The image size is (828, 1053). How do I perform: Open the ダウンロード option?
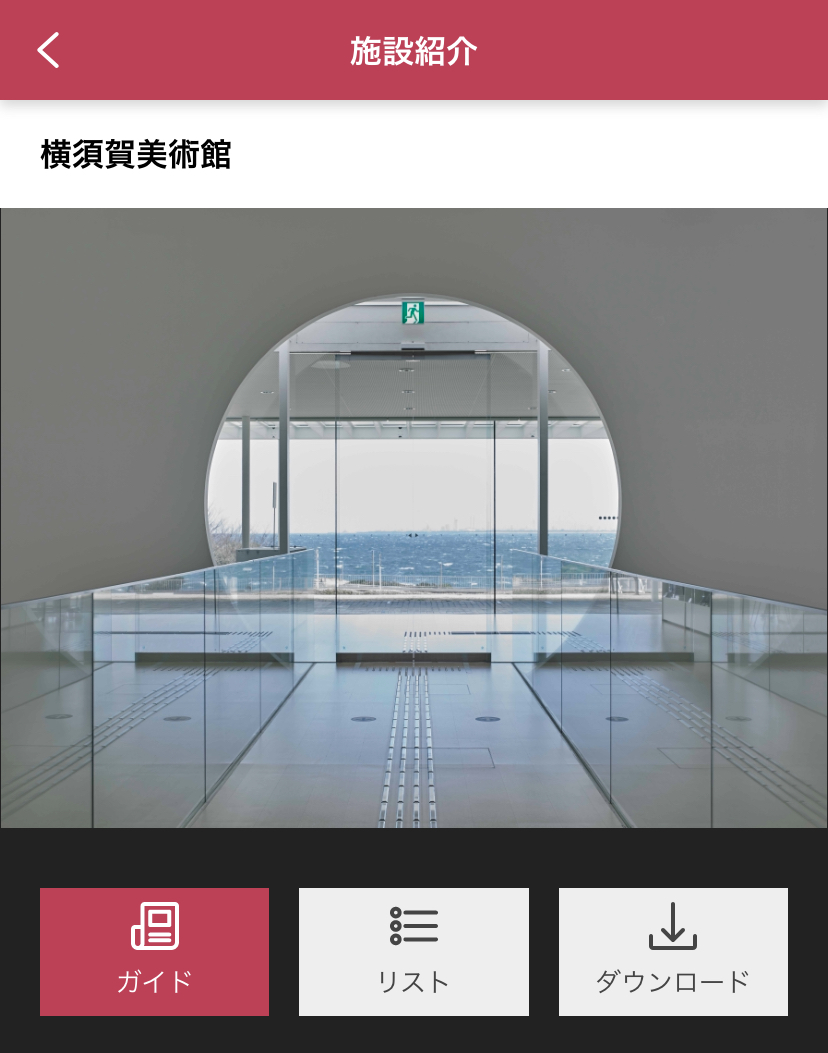pos(672,951)
